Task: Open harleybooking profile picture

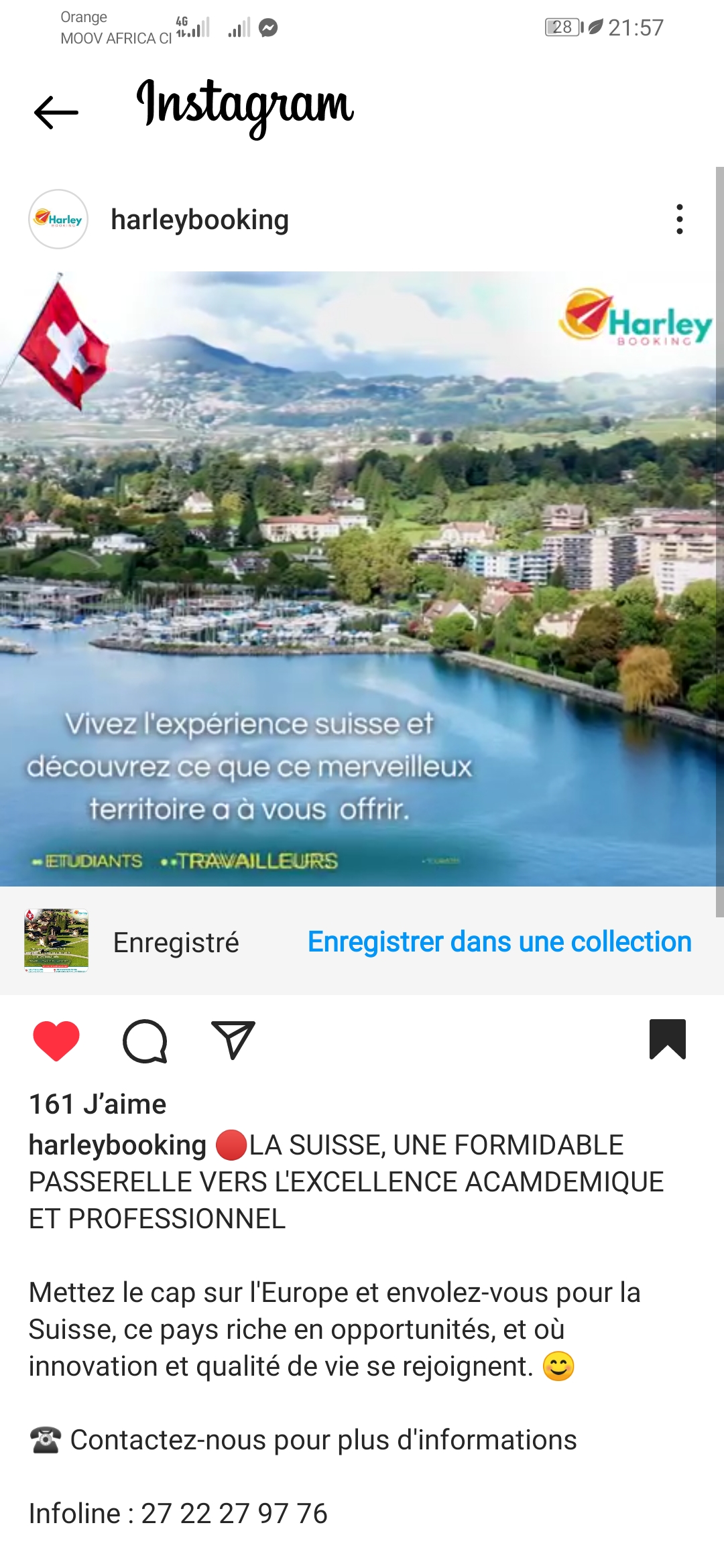Action: [59, 219]
